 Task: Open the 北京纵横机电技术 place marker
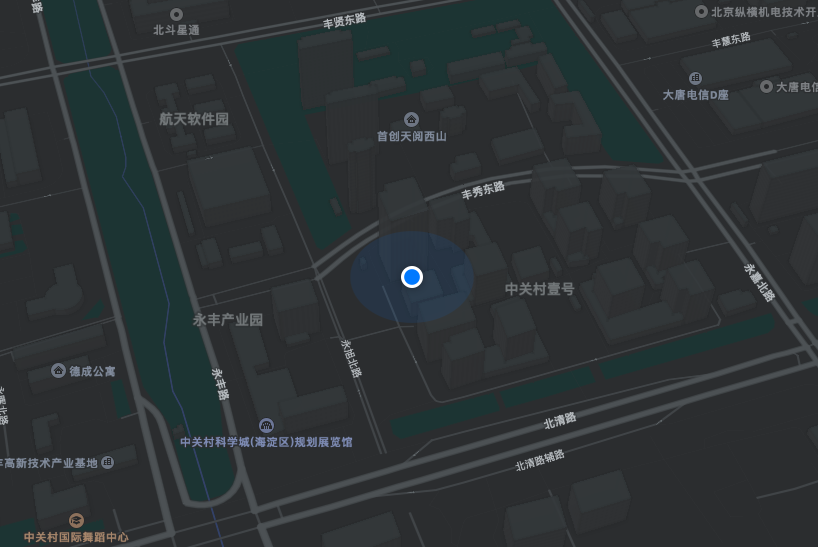pos(702,12)
